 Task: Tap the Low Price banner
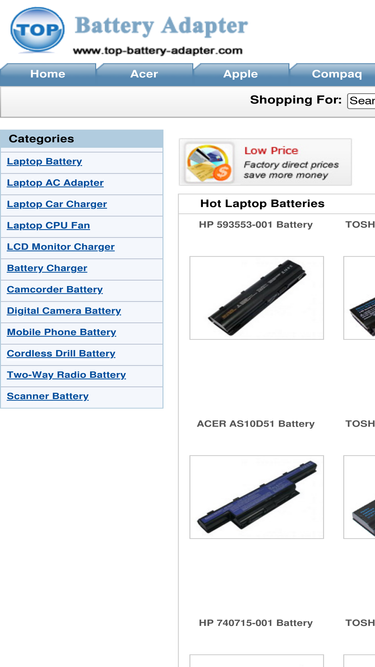[265, 162]
